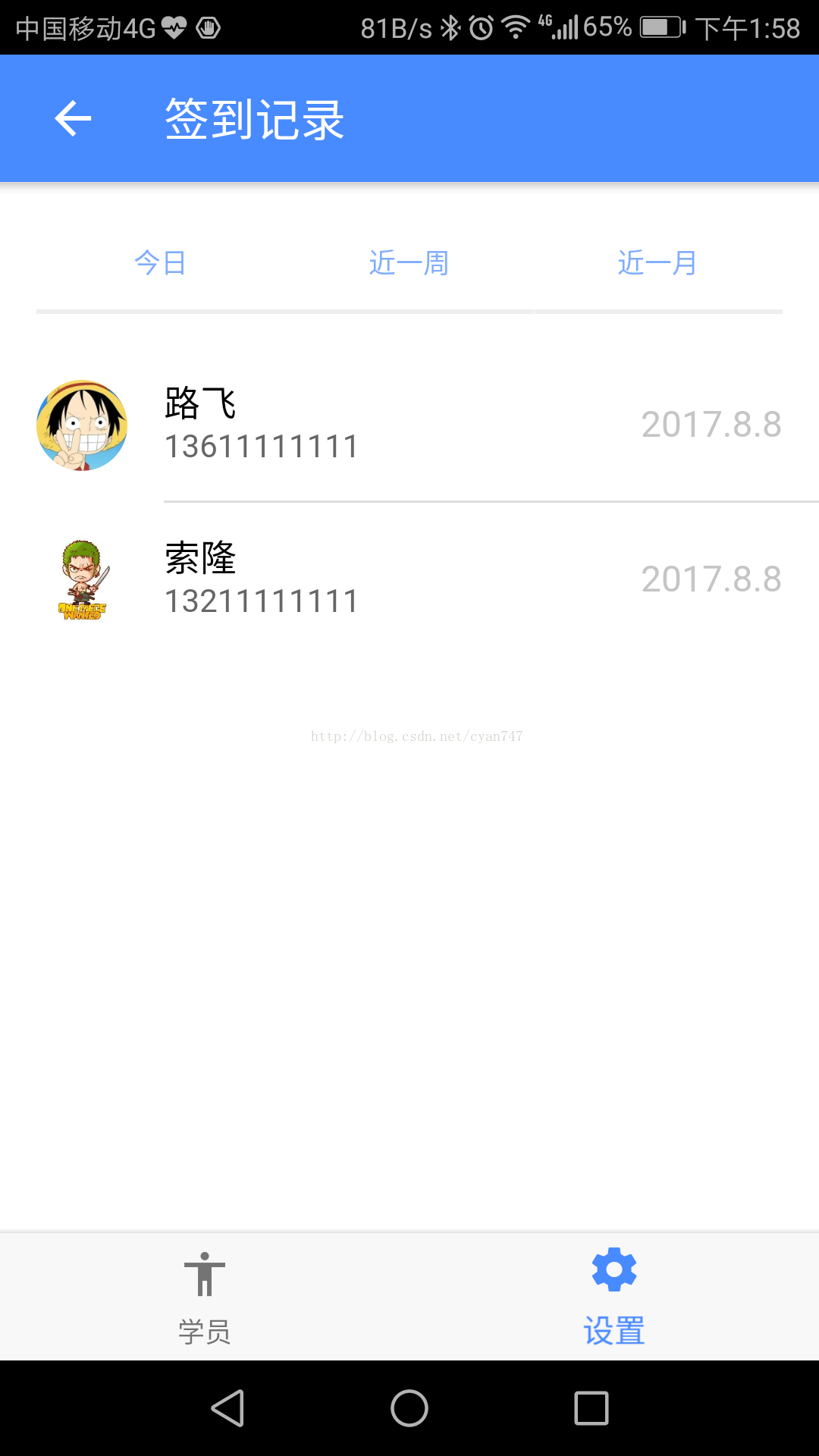Tap the system home button
The image size is (819, 1456).
[x=409, y=1408]
